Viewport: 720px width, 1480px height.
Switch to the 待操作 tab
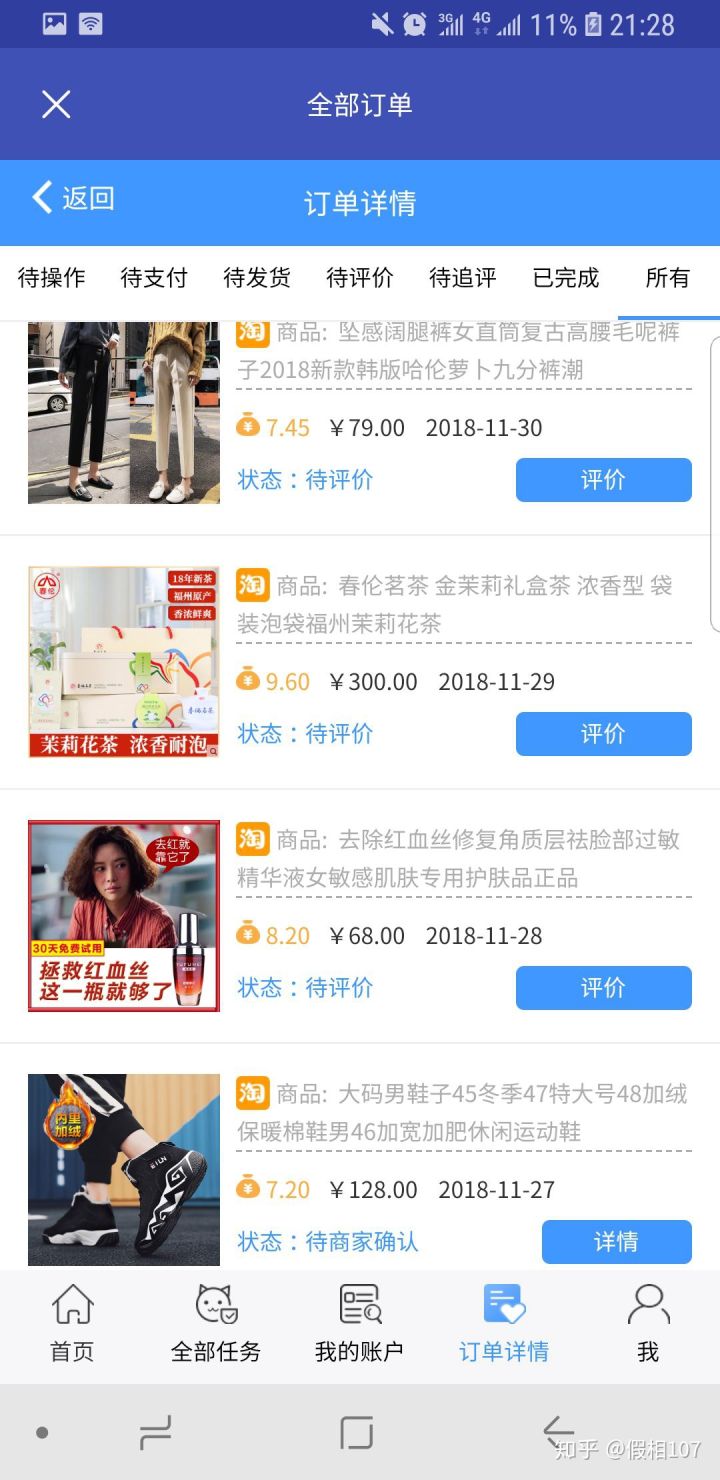[x=51, y=278]
